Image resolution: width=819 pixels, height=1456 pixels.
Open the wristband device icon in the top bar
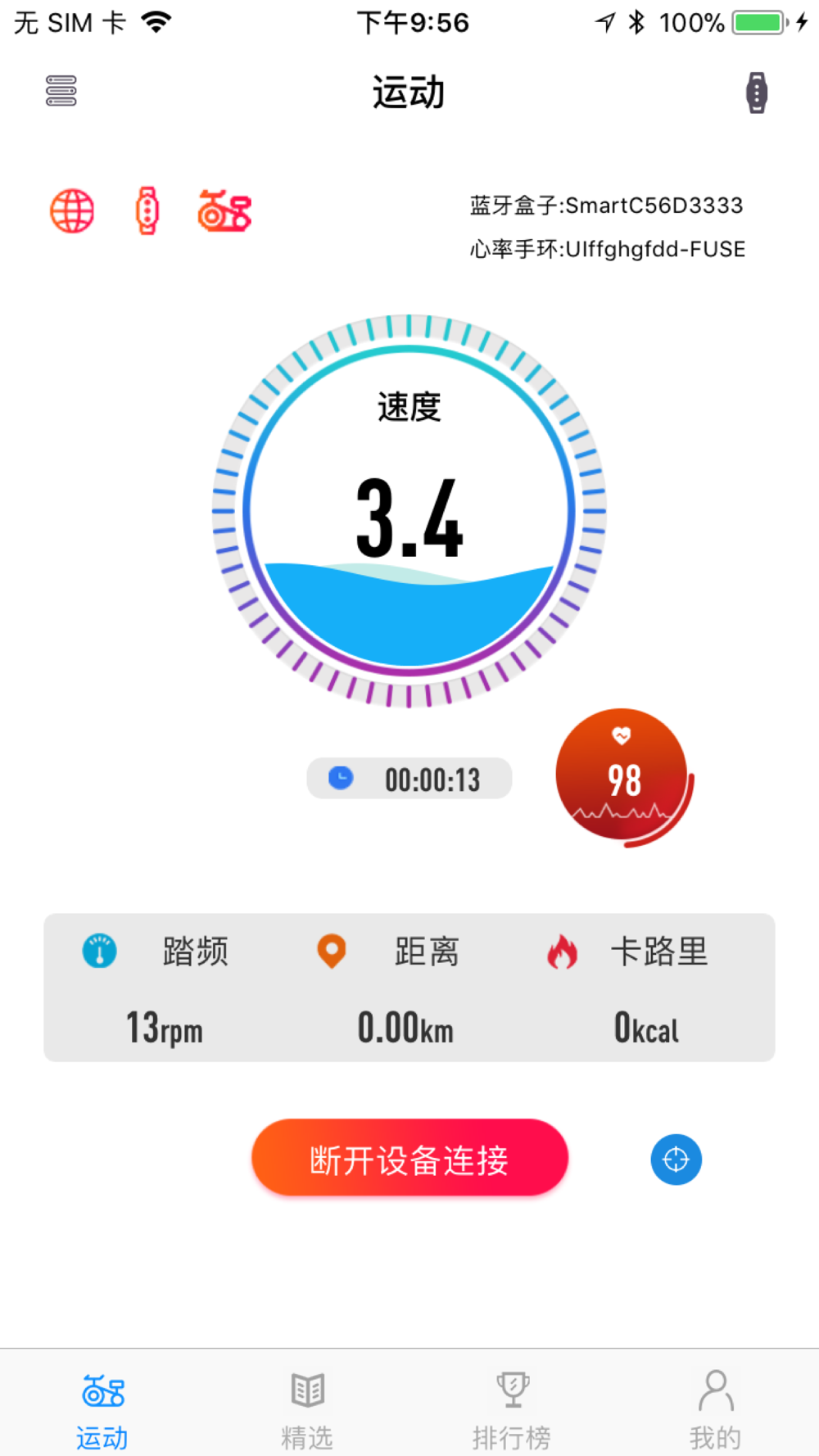pyautogui.click(x=757, y=93)
